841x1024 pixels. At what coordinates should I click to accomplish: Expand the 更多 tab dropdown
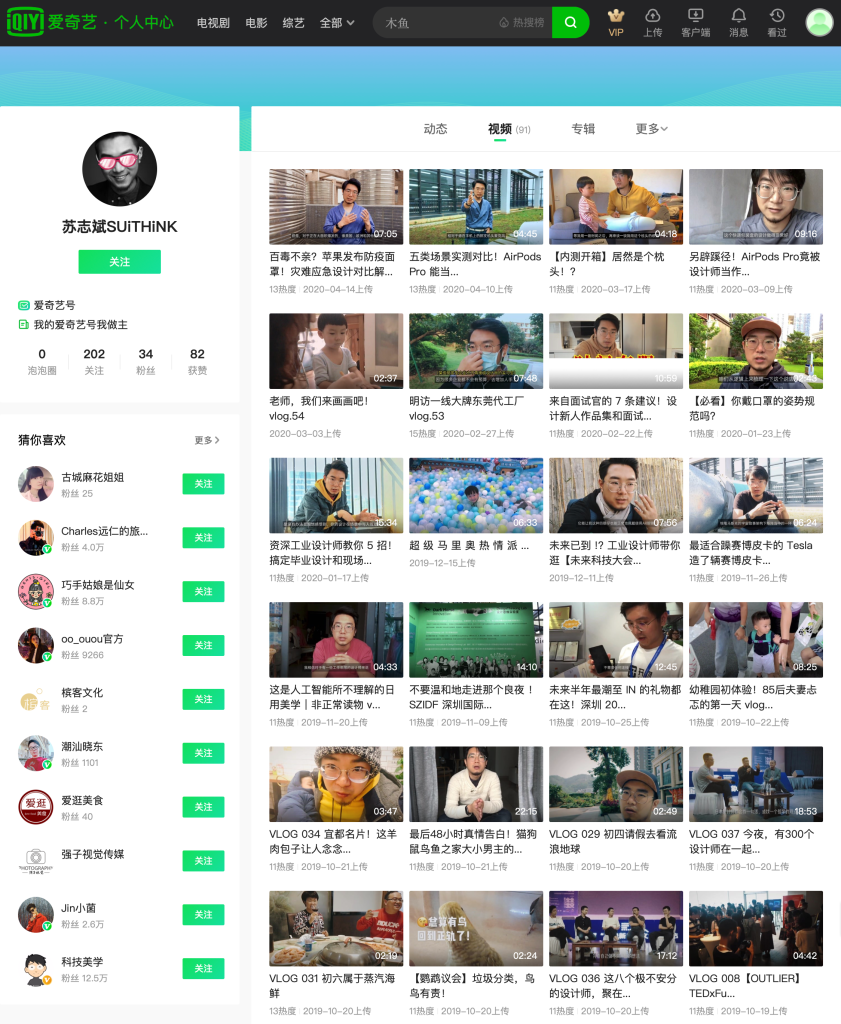point(651,129)
